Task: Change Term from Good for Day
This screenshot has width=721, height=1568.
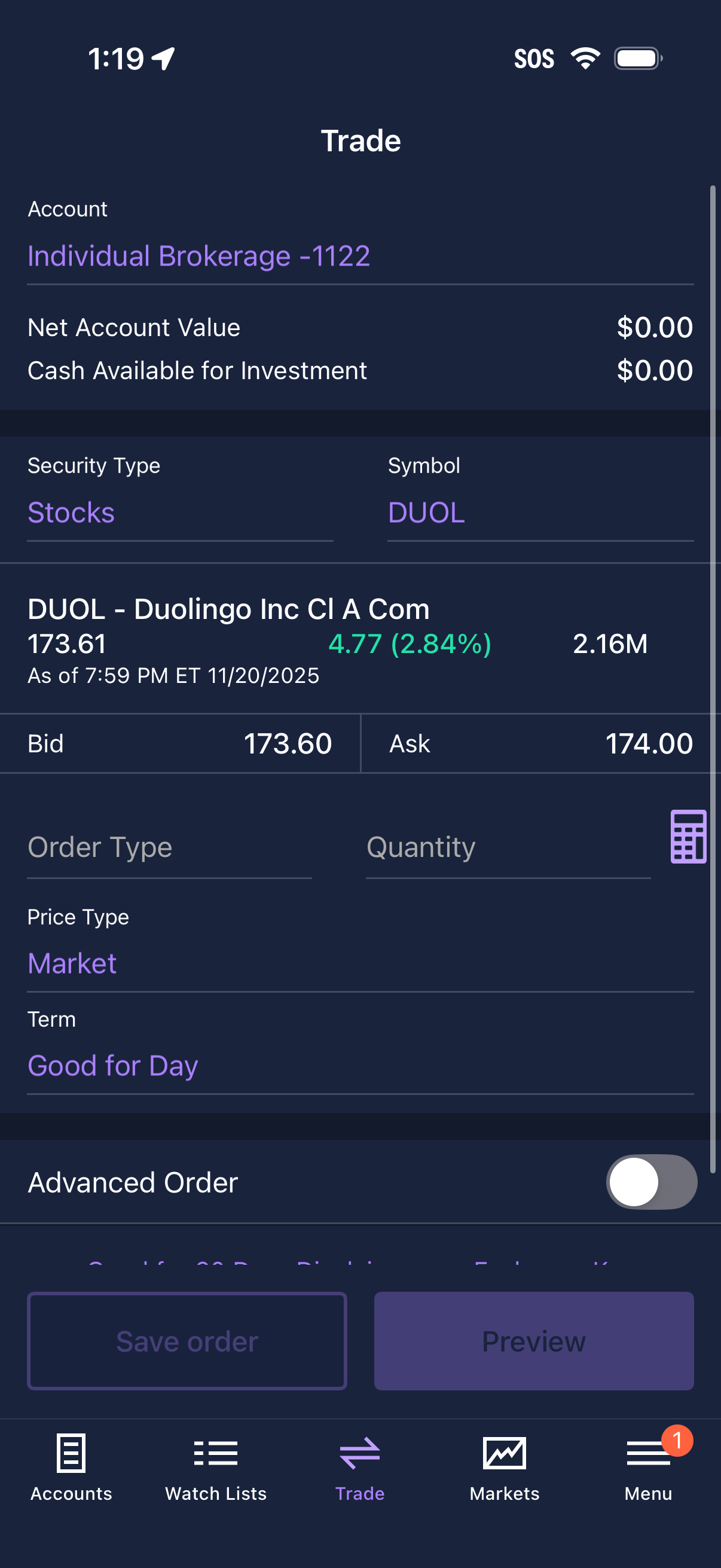Action: 112,1064
